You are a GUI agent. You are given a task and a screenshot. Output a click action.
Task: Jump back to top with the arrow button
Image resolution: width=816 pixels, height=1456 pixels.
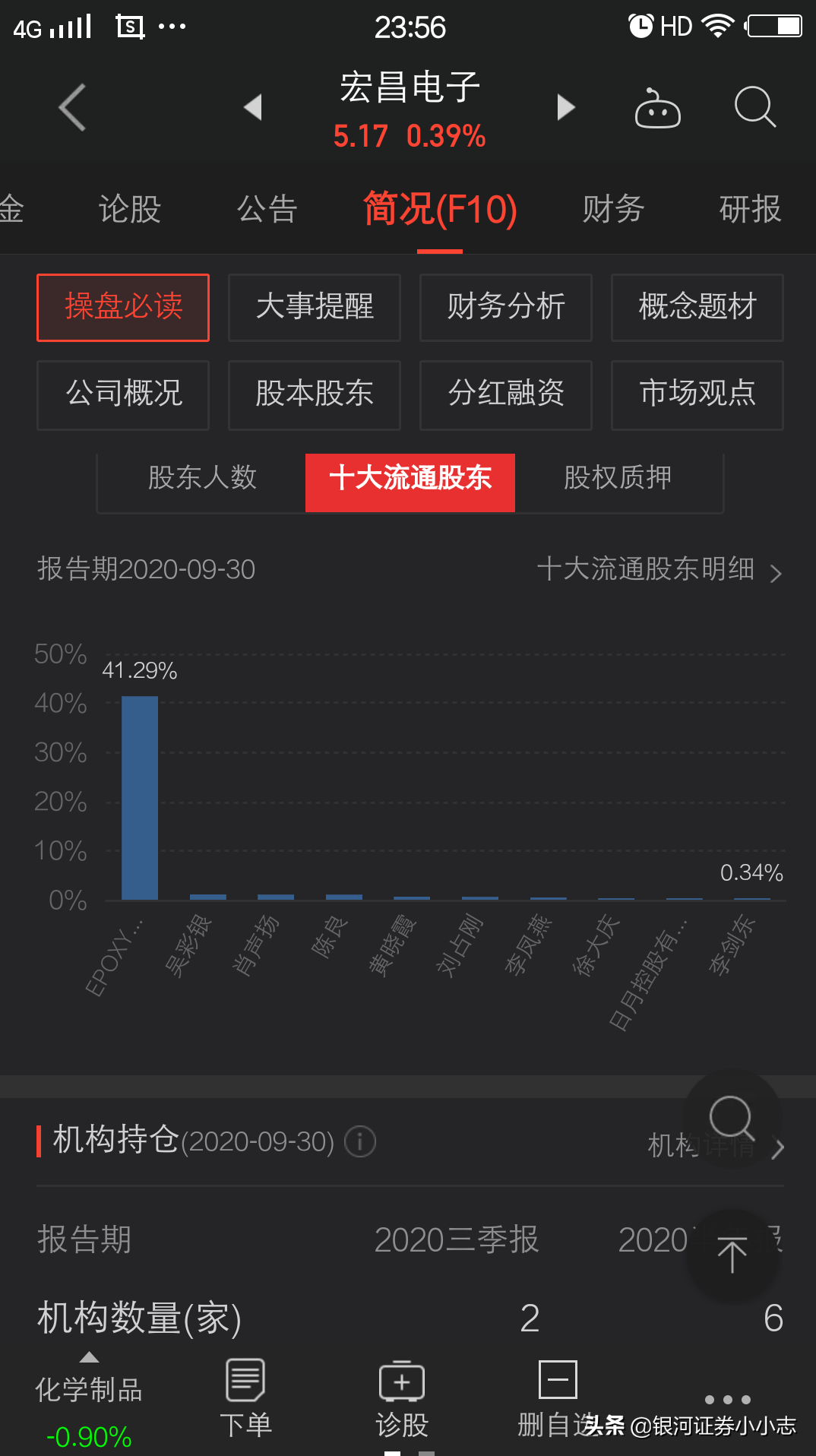[732, 1255]
